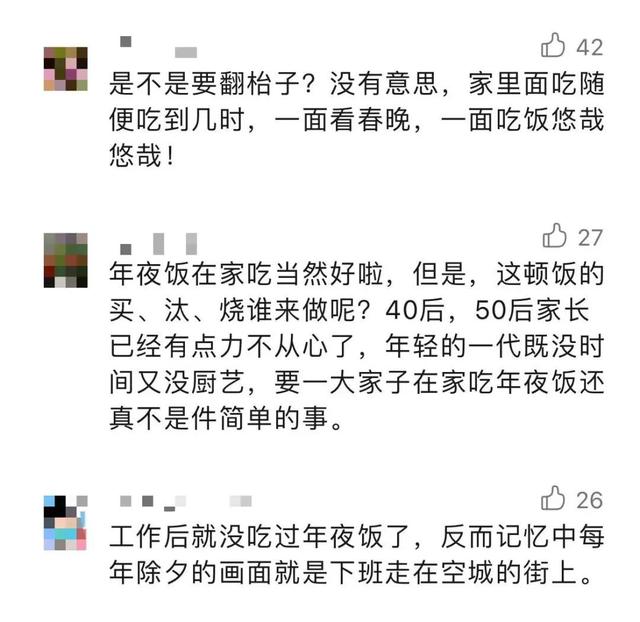Like the comment starting 工作后就没吃过年夜饭
This screenshot has height=622, width=640.
pyautogui.click(x=553, y=498)
